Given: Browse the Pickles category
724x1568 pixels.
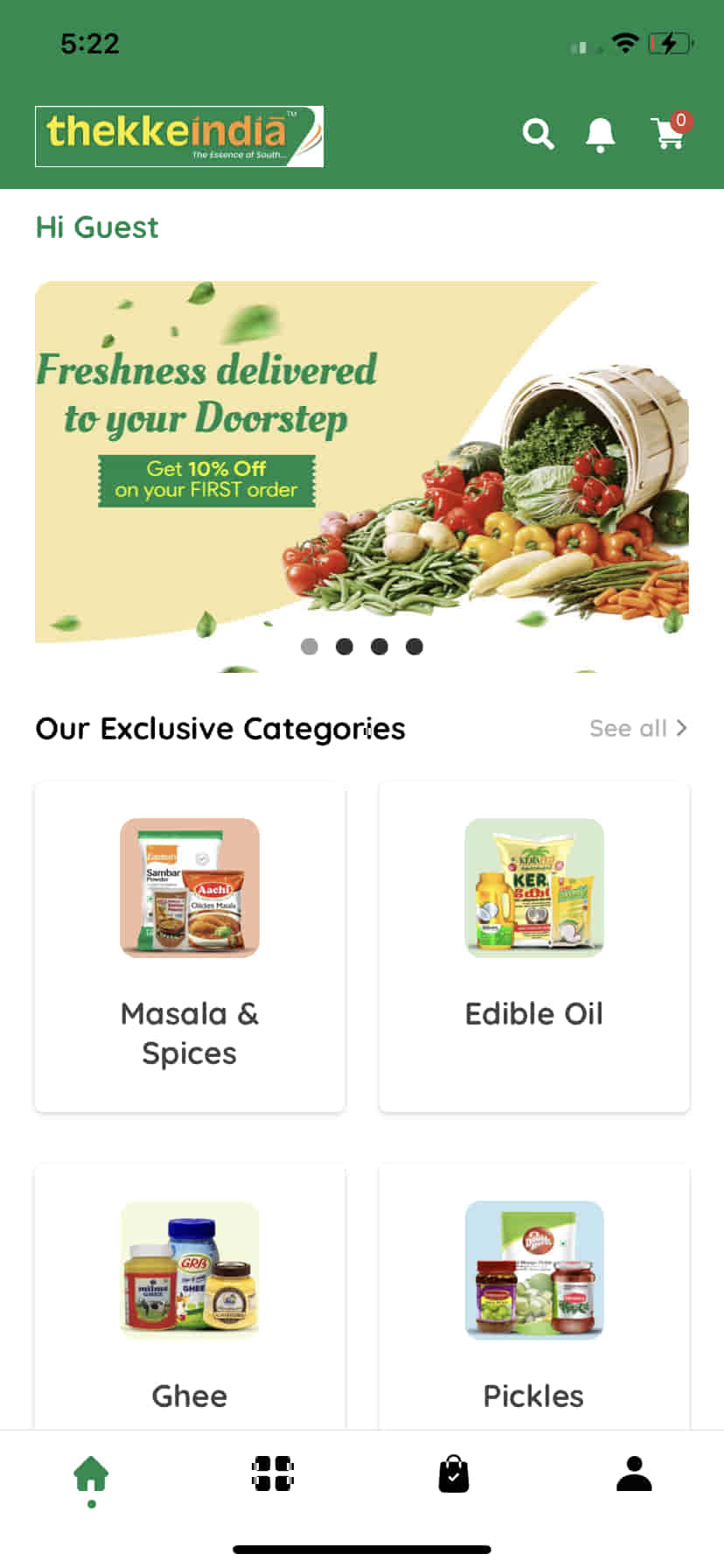Looking at the screenshot, I should [534, 1298].
